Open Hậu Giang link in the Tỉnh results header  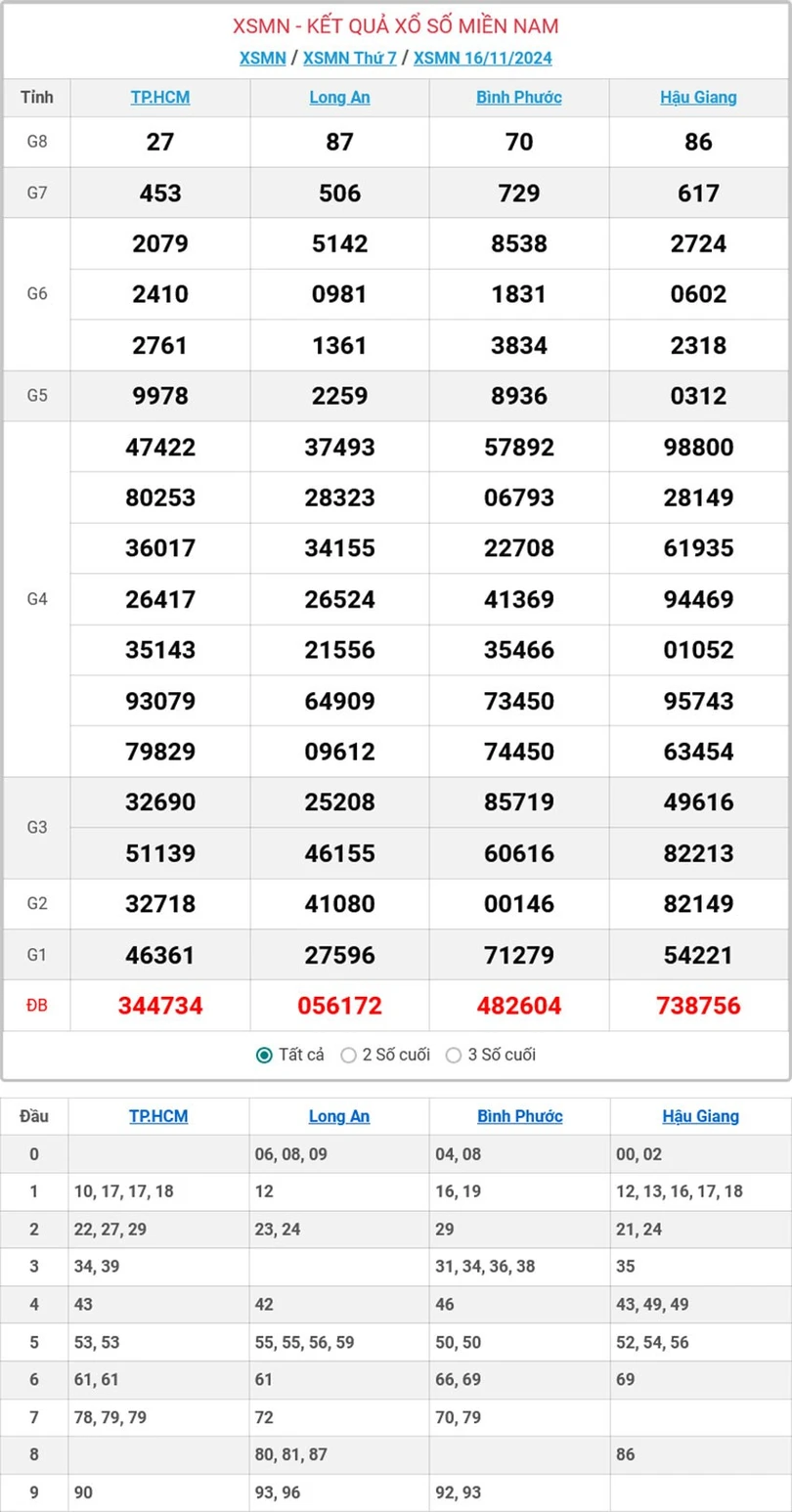pos(698,98)
